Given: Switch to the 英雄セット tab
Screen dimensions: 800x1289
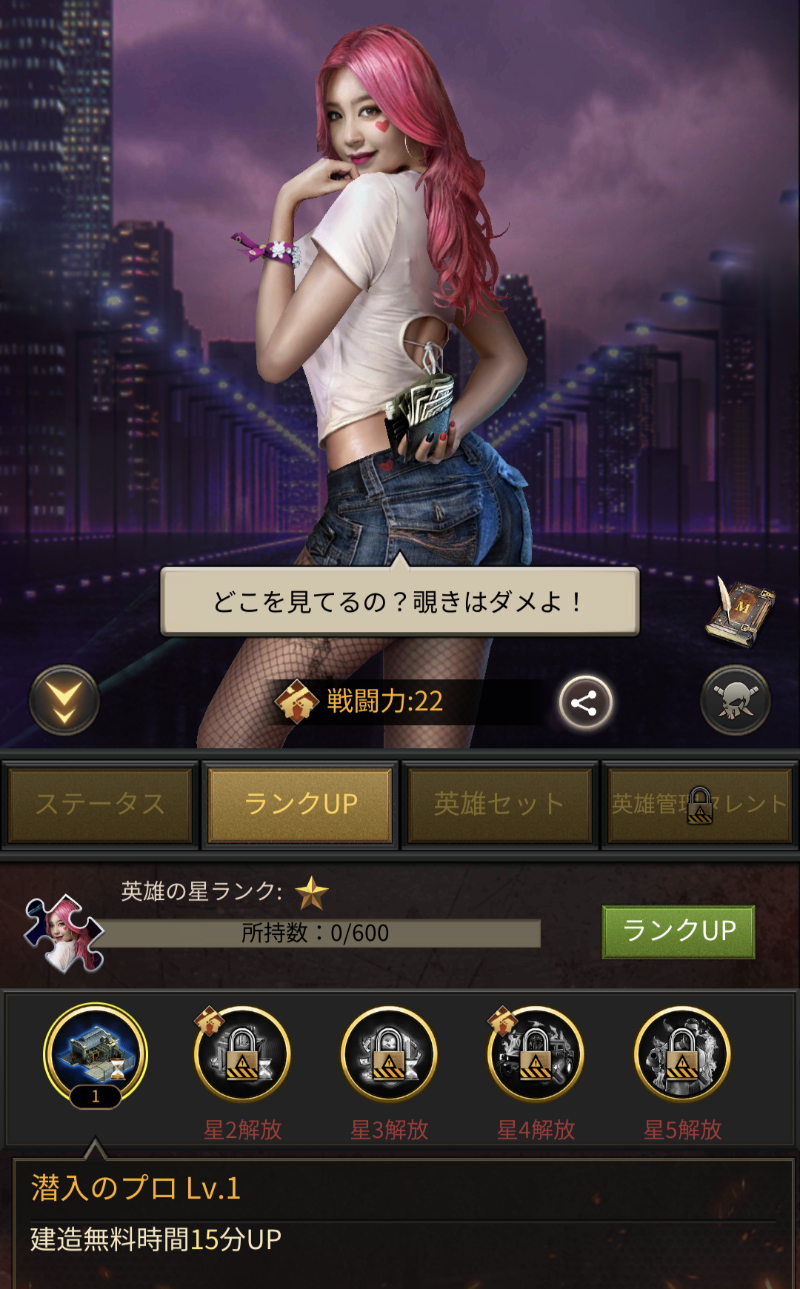Looking at the screenshot, I should (x=499, y=805).
